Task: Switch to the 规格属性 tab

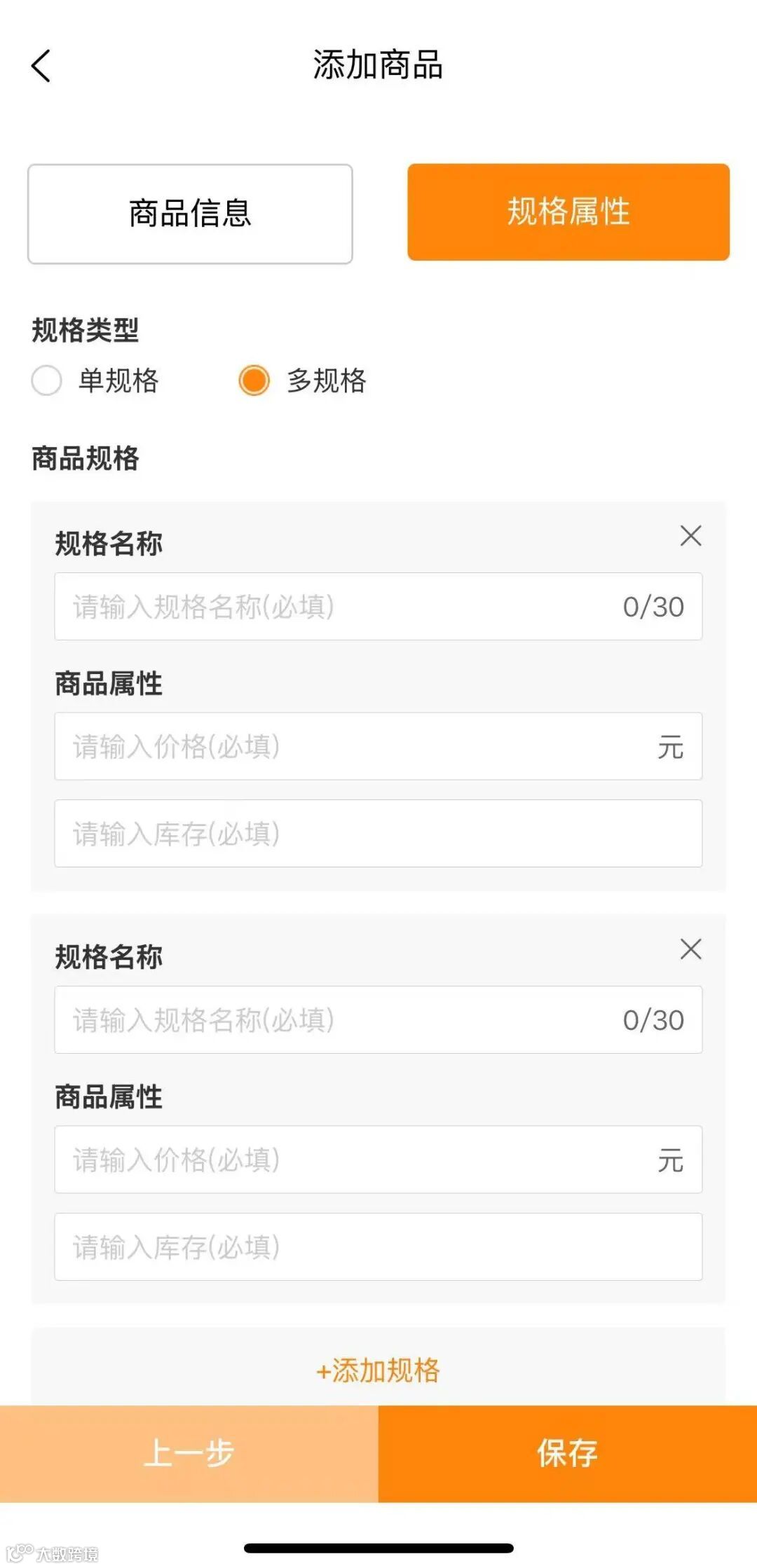Action: pyautogui.click(x=568, y=212)
